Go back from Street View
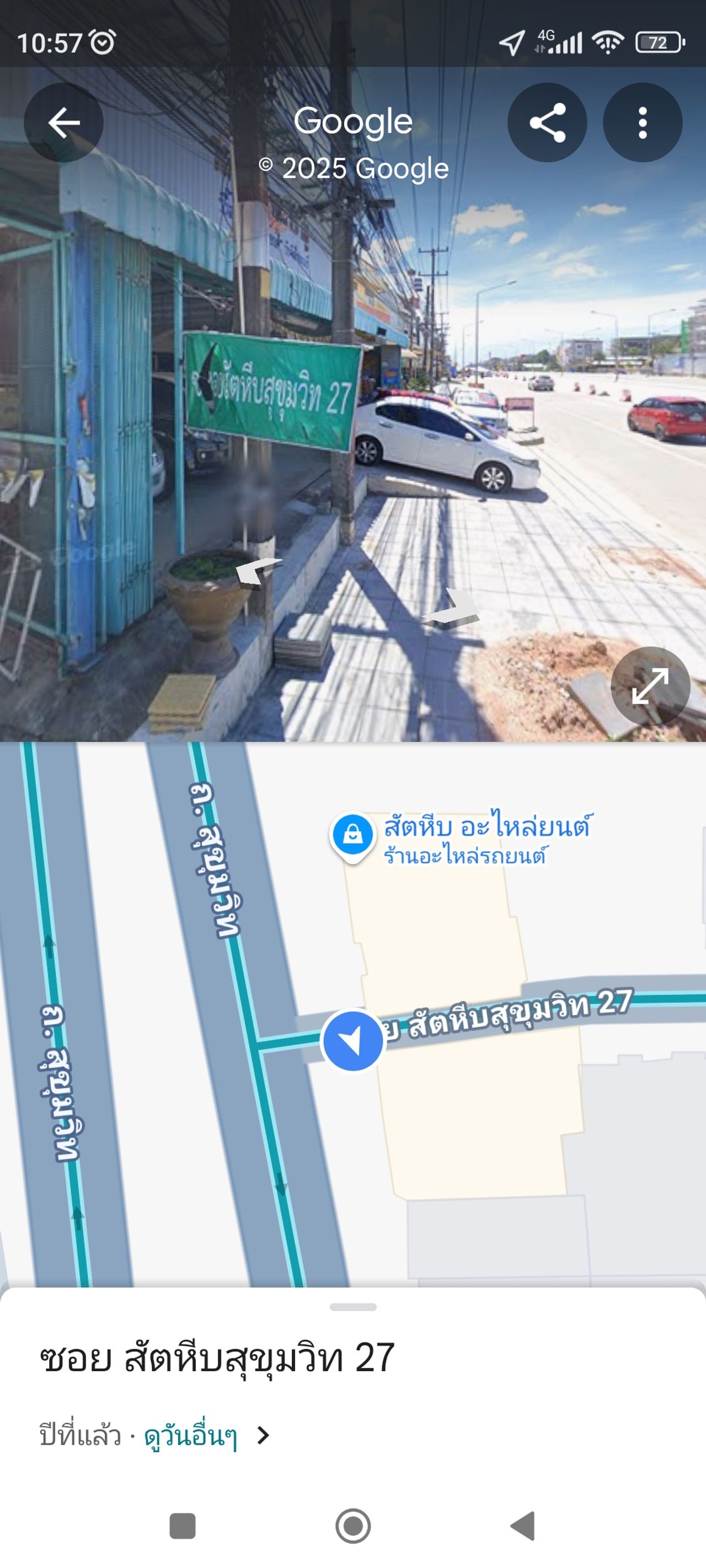The height and width of the screenshot is (1568, 706). click(63, 122)
